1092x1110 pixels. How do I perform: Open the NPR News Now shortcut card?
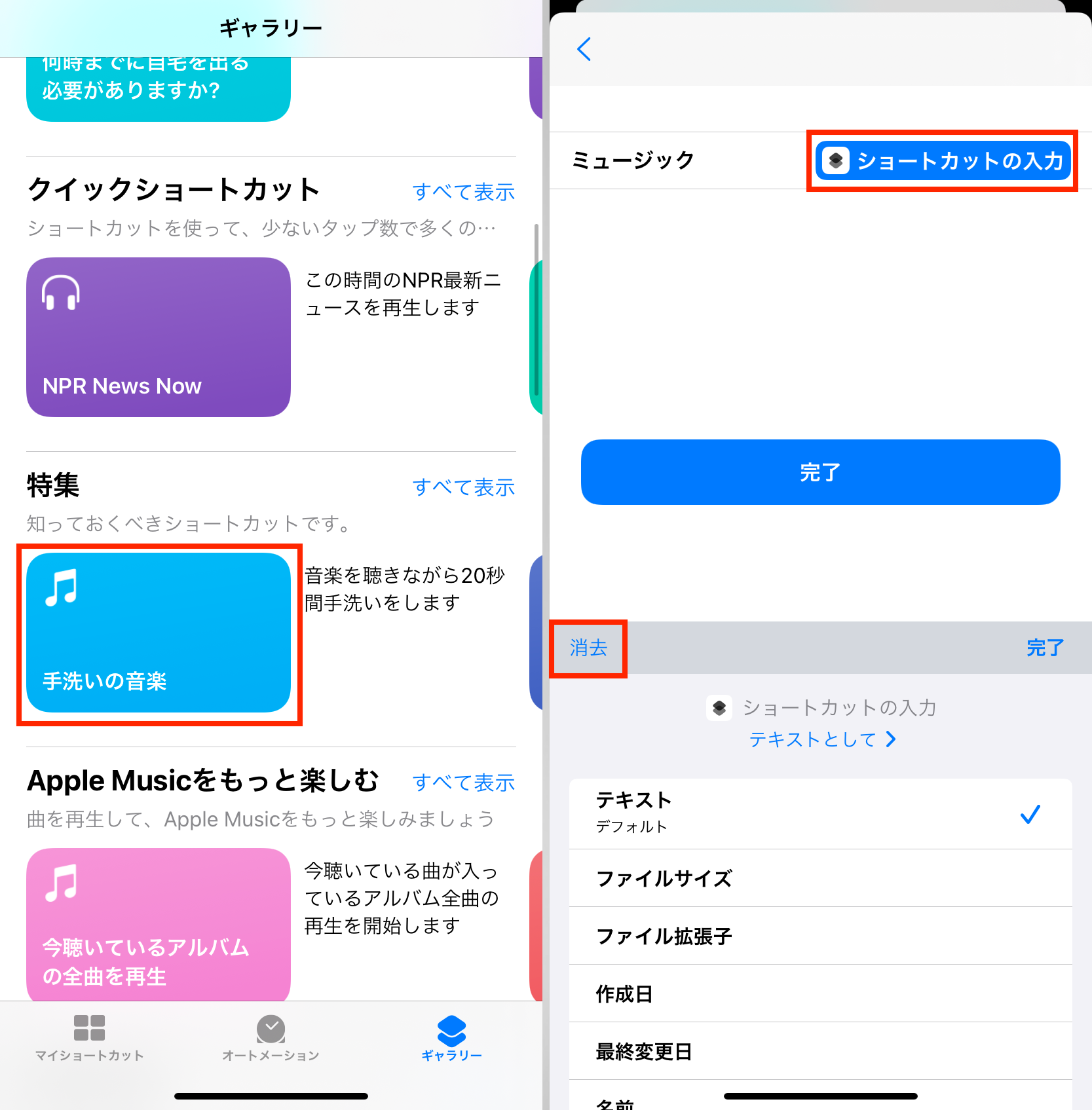coord(159,337)
